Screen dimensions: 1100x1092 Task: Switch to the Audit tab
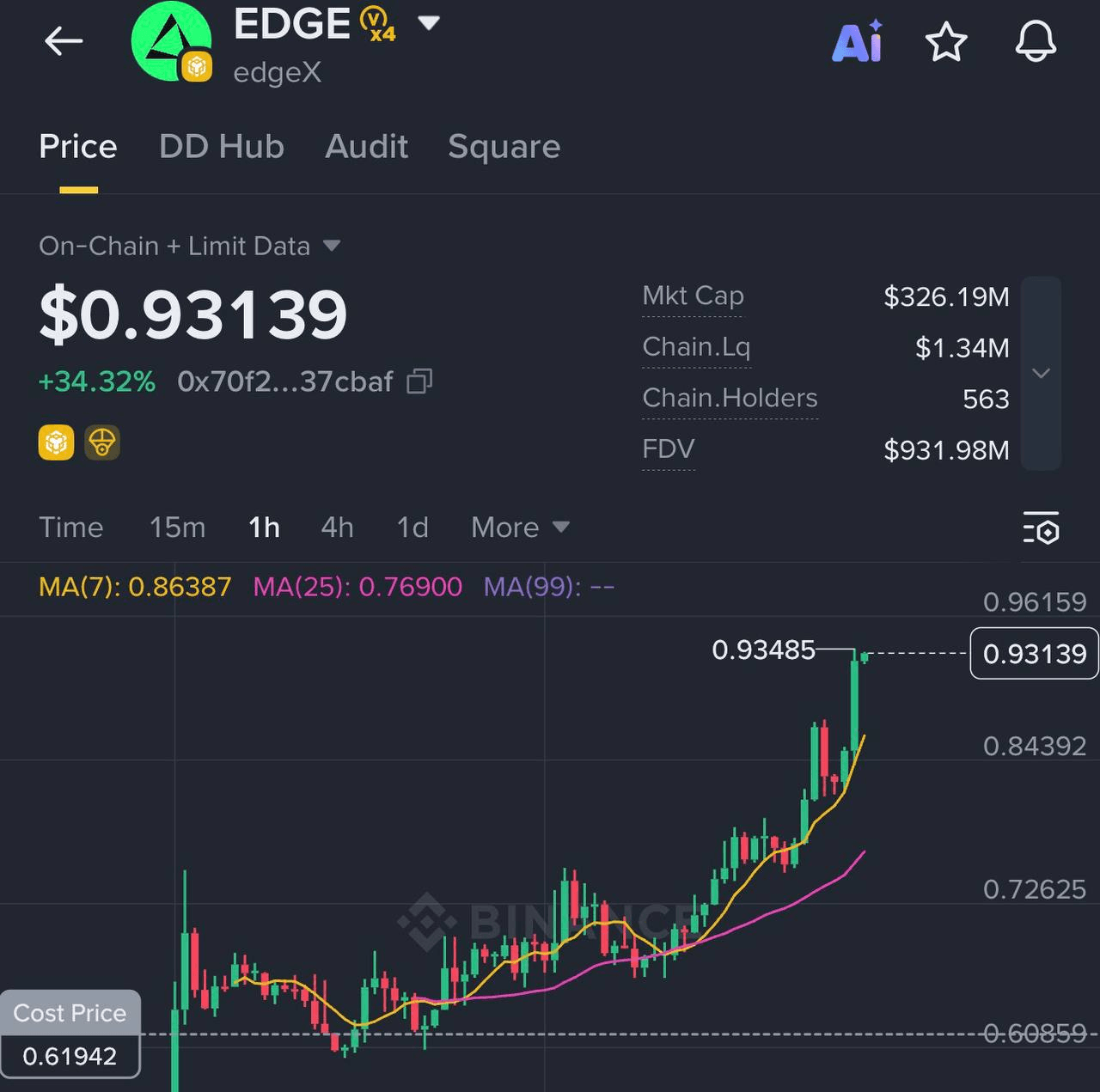coord(366,147)
